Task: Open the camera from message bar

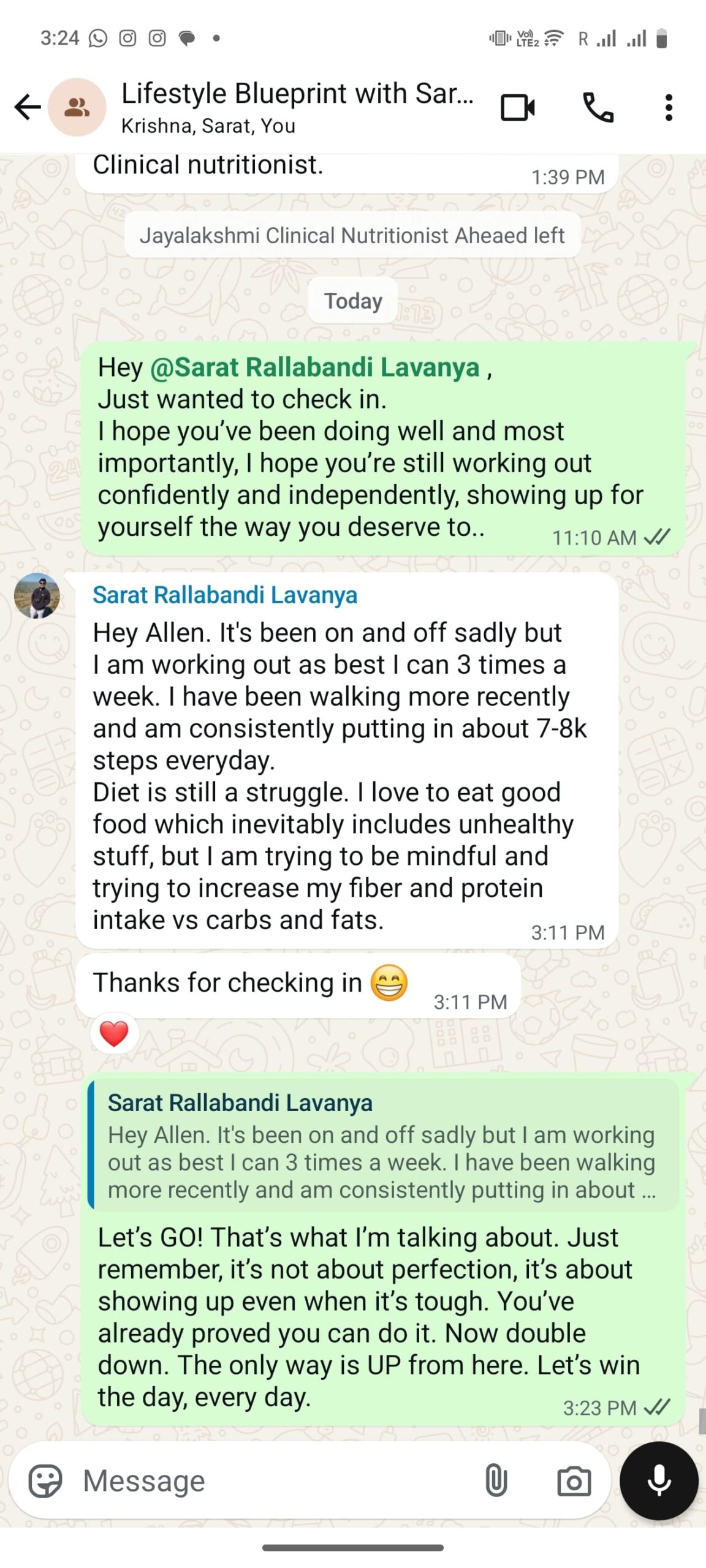Action: tap(574, 1482)
